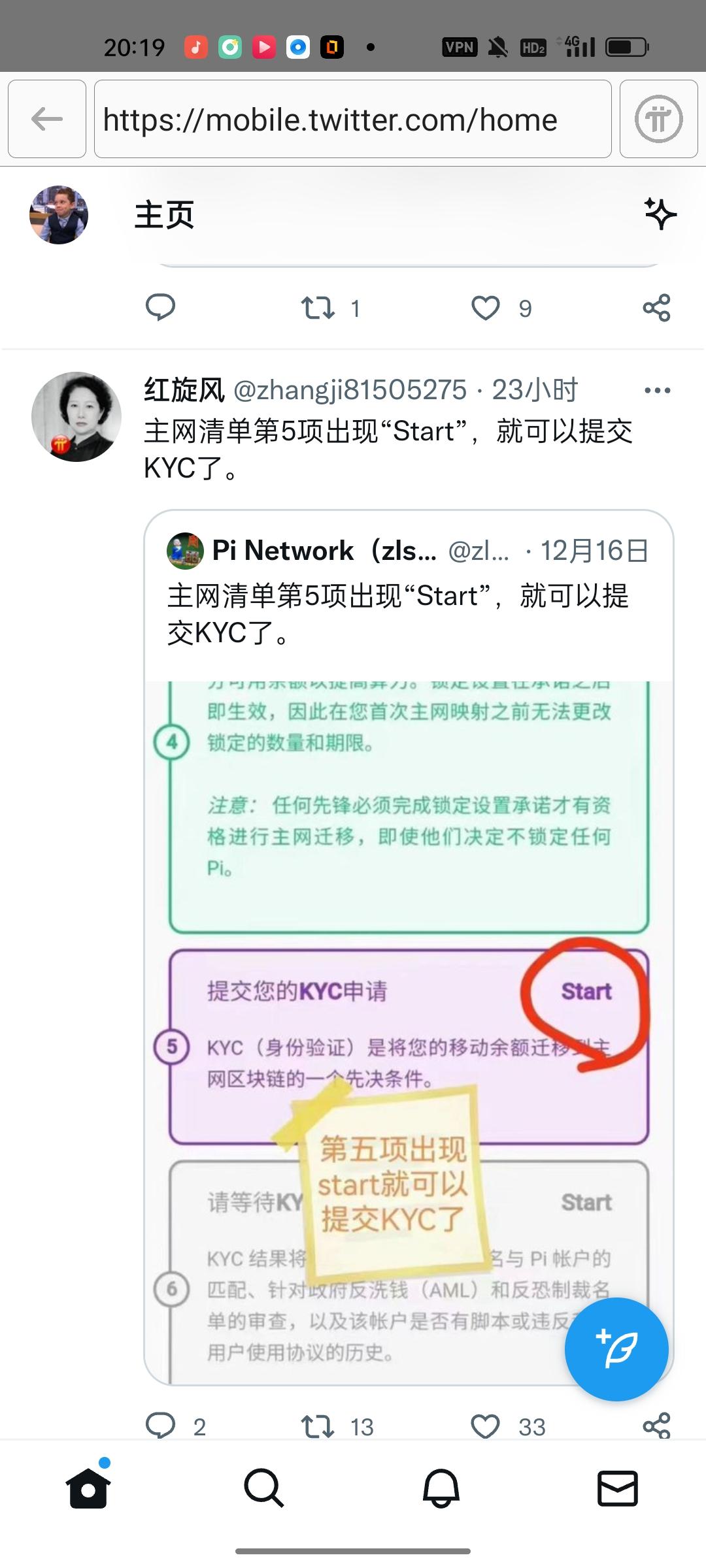Open the direct messages tab
Screen dimensions: 706x1568
618,1489
